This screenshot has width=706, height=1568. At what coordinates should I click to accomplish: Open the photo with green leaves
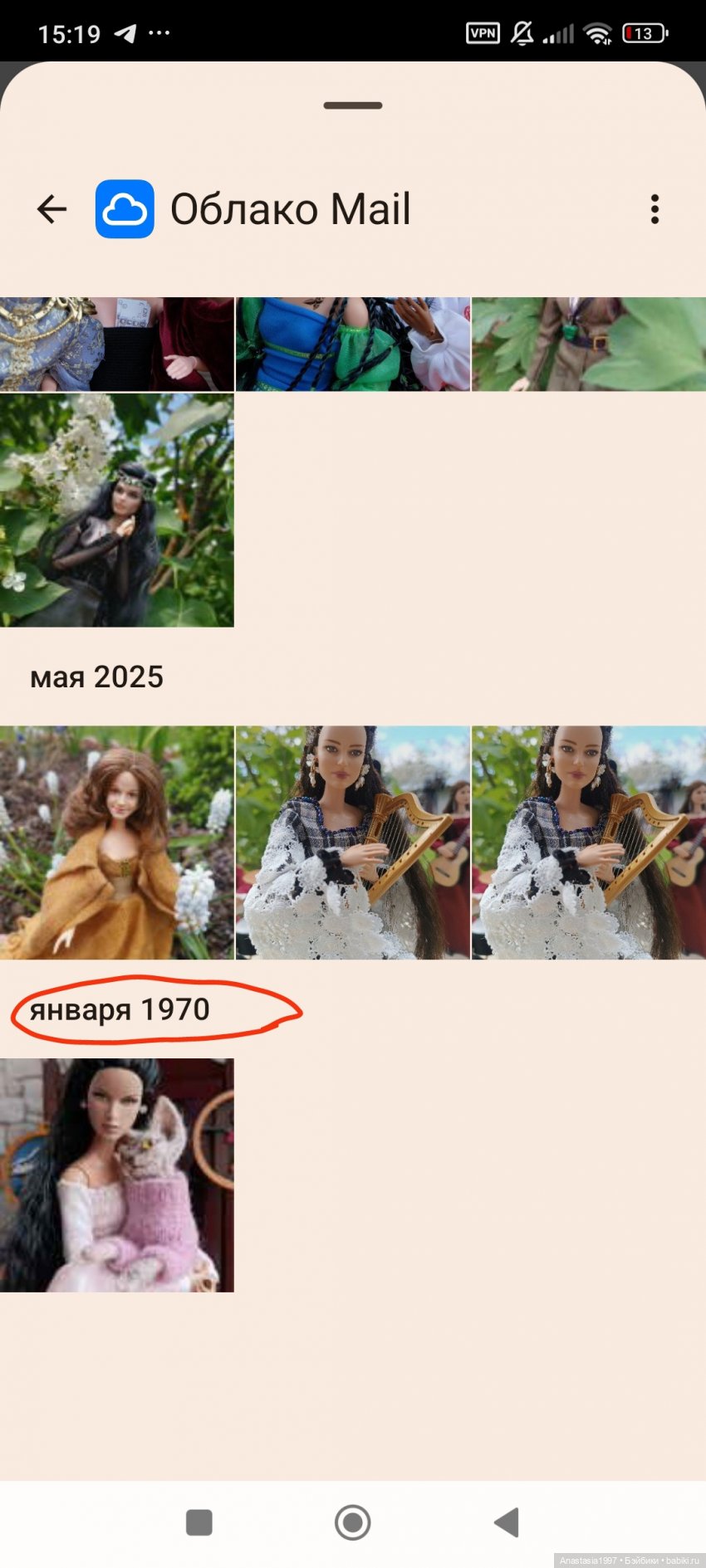click(x=588, y=344)
